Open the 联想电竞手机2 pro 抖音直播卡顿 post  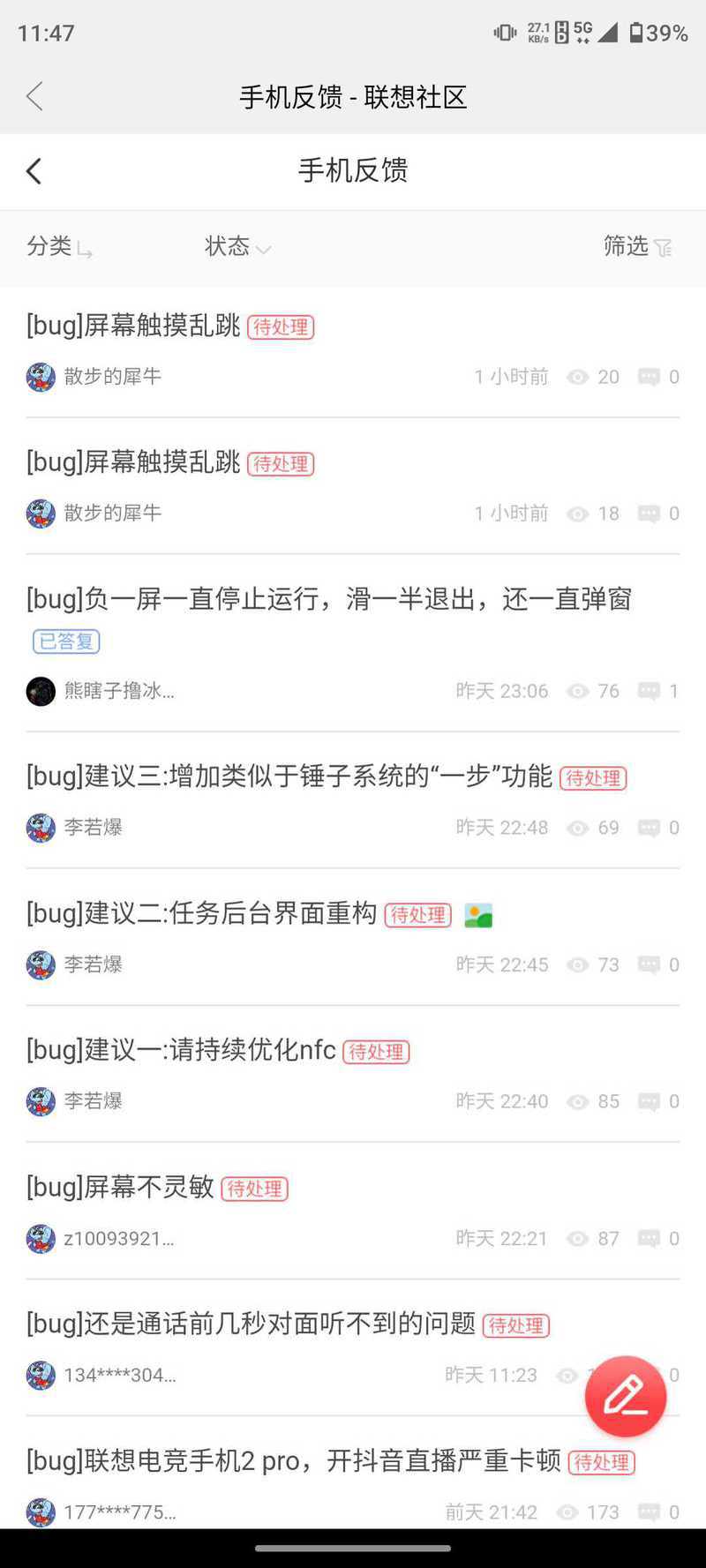click(294, 1461)
